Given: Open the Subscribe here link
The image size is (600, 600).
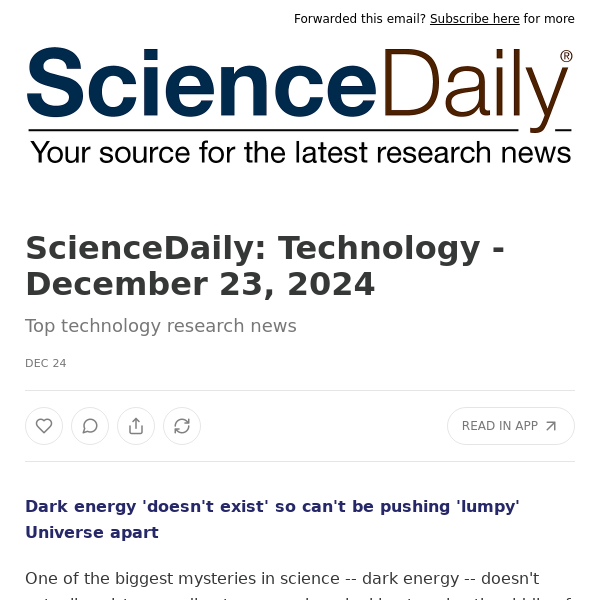Looking at the screenshot, I should click(474, 19).
